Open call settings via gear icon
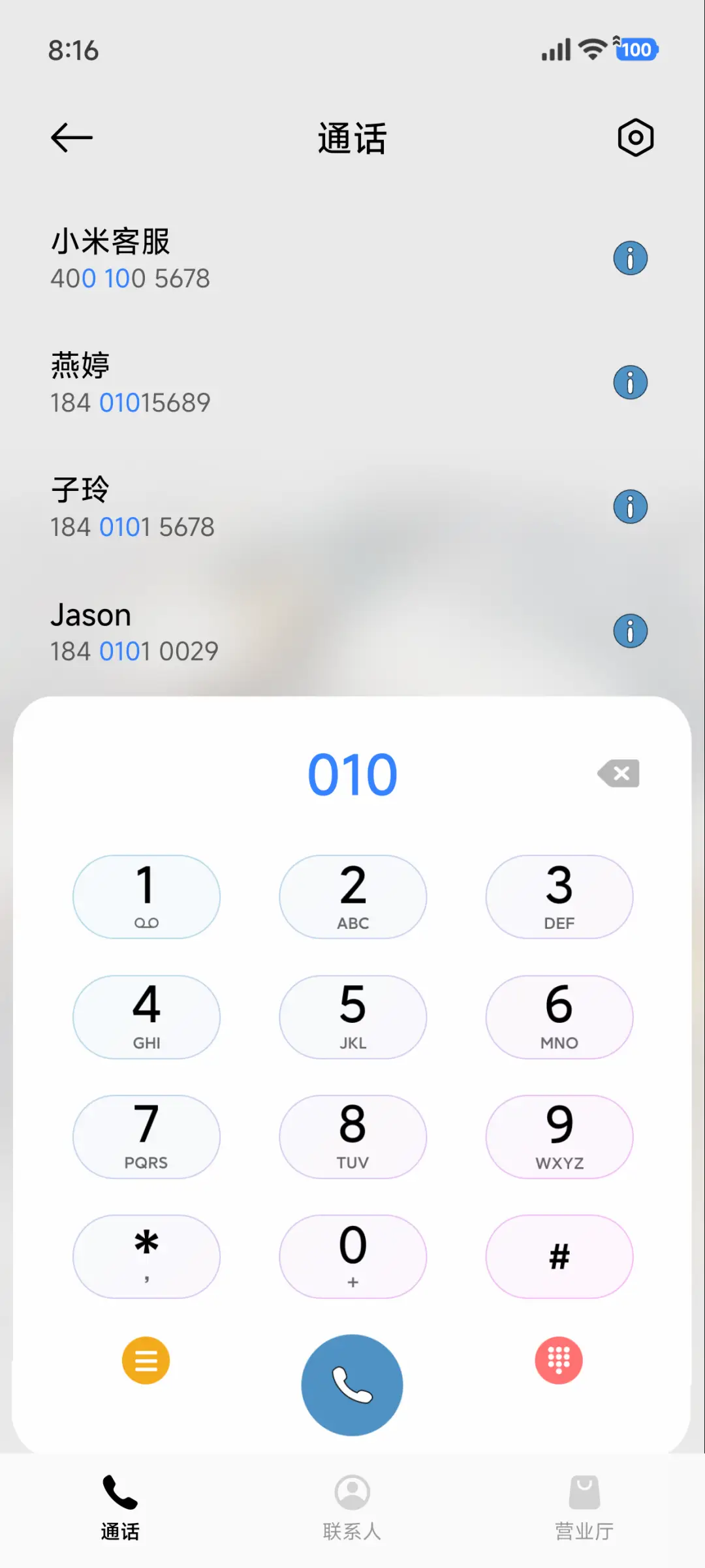This screenshot has height=1568, width=705. click(x=634, y=137)
